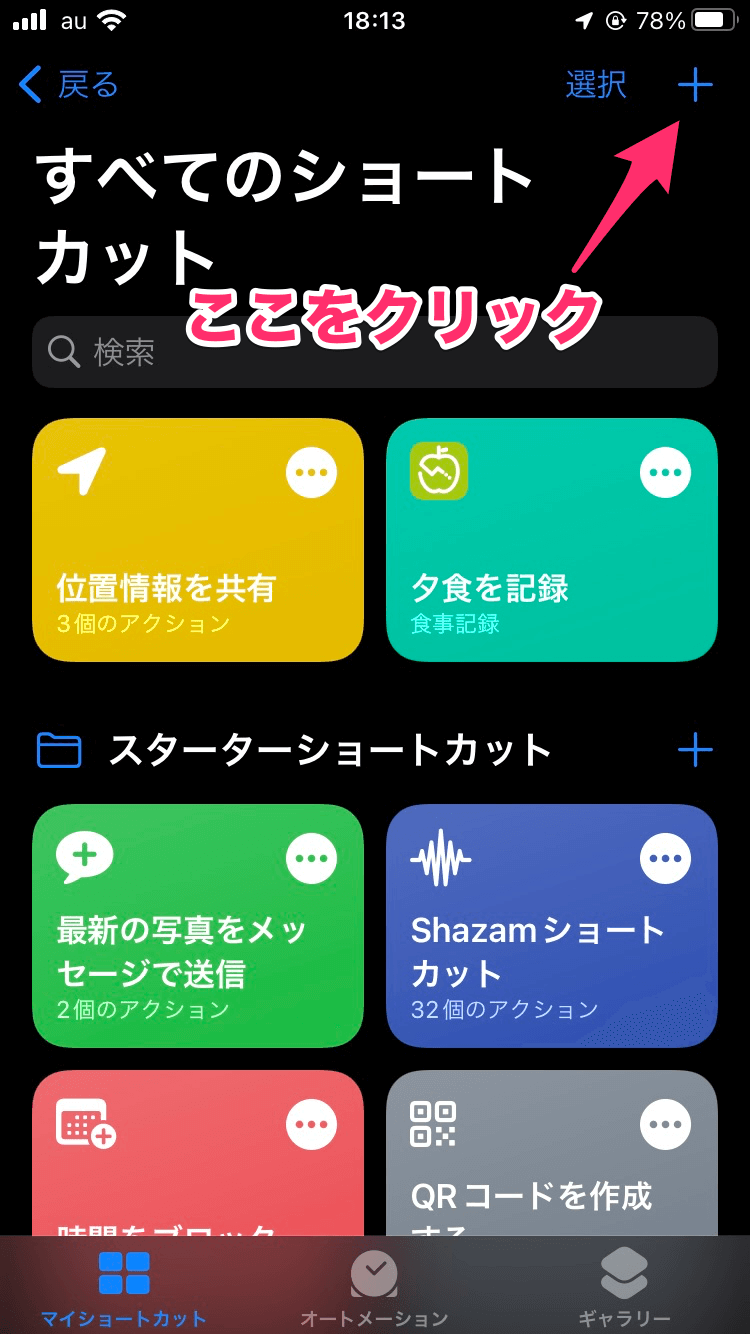Open options for 最新の写真をメッセージで送信
Screen dimensions: 750x1334
(x=312, y=857)
